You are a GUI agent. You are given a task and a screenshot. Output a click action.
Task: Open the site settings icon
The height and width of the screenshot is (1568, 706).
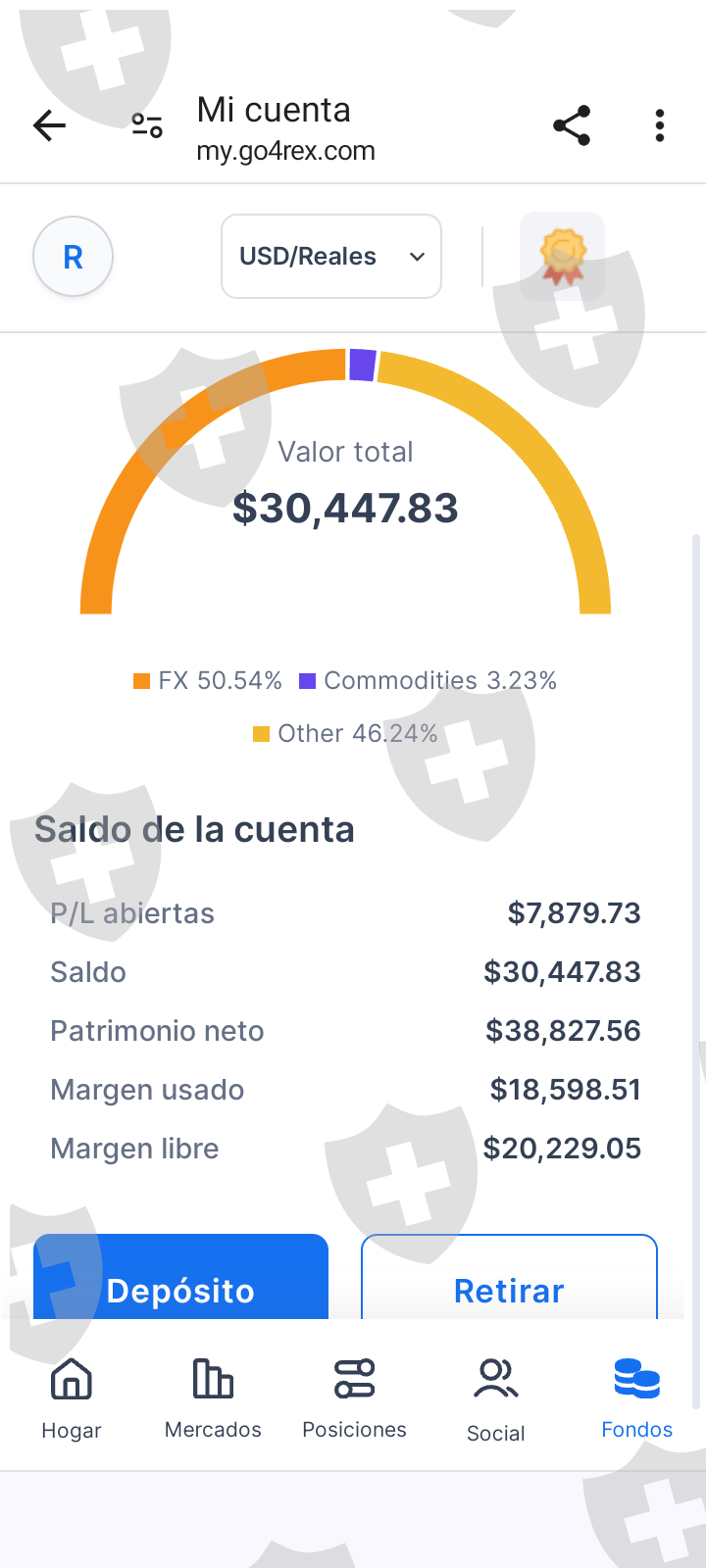tap(147, 125)
